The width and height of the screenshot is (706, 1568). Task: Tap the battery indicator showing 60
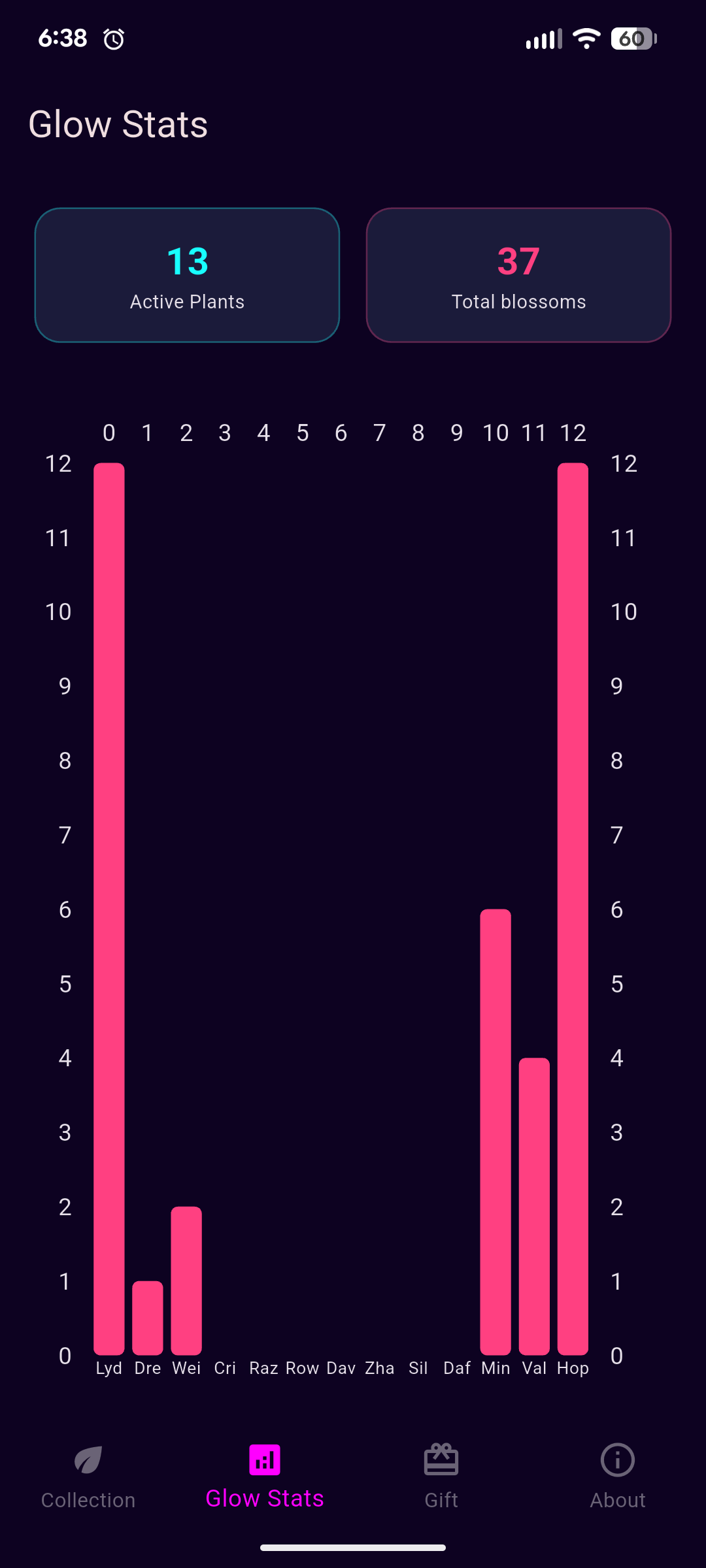[632, 39]
